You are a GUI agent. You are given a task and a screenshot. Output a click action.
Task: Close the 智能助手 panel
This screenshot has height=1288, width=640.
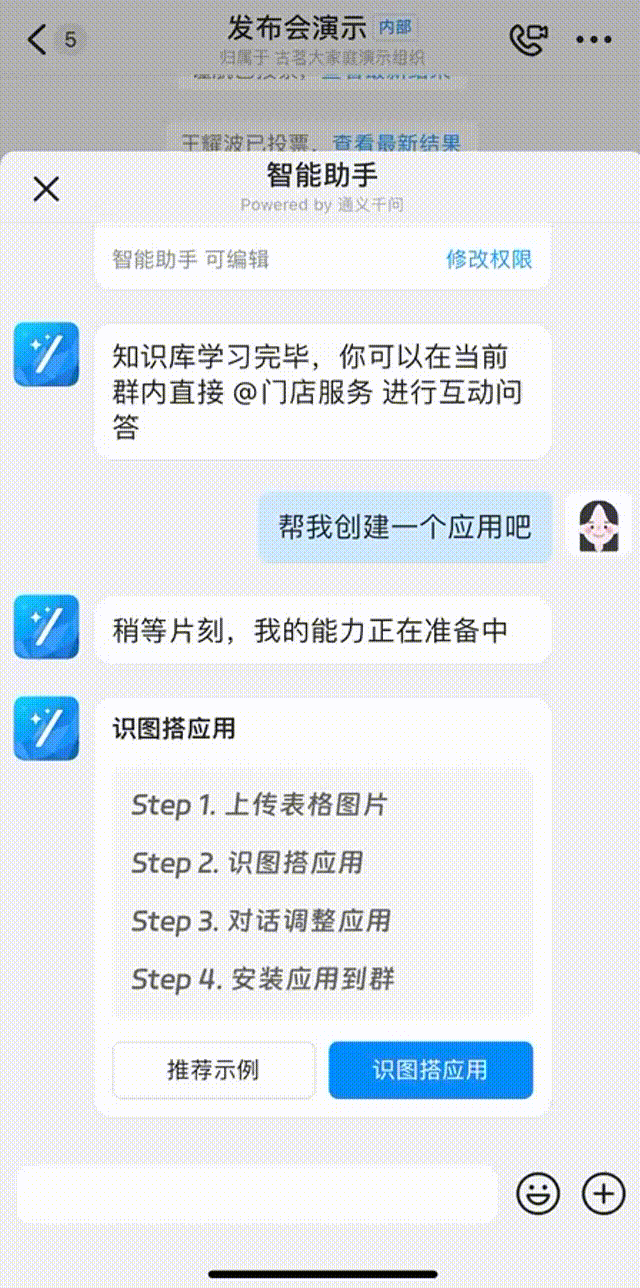[46, 189]
